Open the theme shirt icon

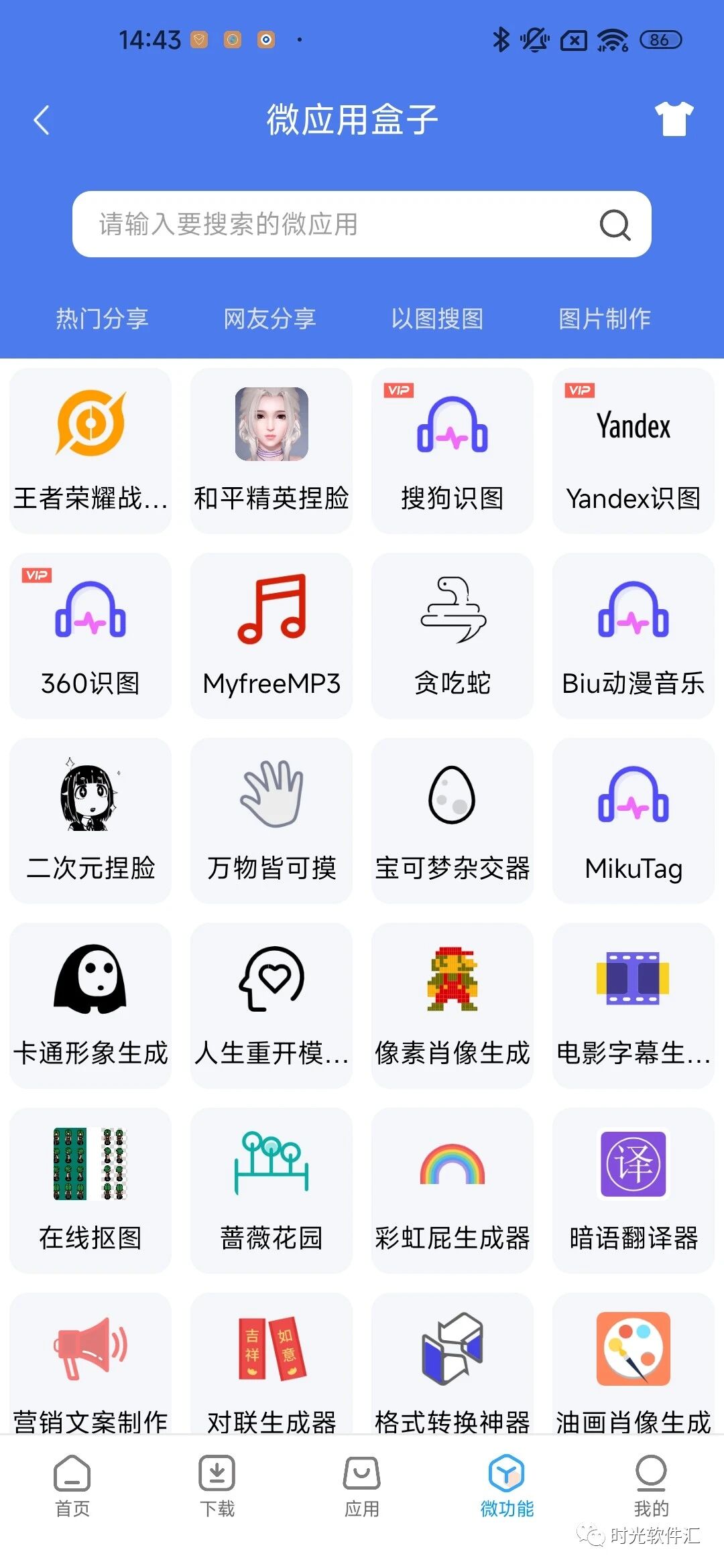pos(673,119)
